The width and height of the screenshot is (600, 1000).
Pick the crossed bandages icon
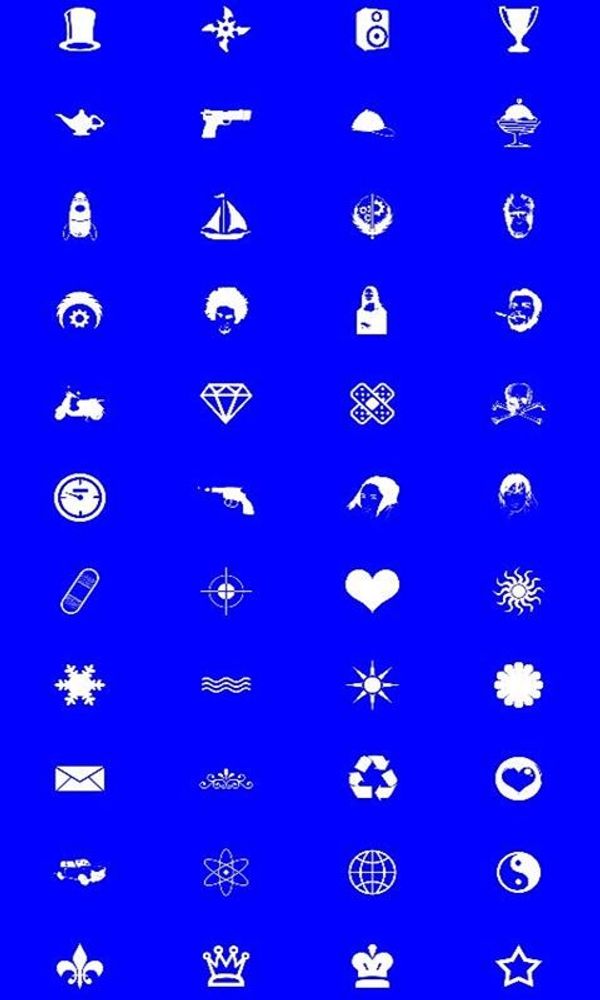pos(372,404)
